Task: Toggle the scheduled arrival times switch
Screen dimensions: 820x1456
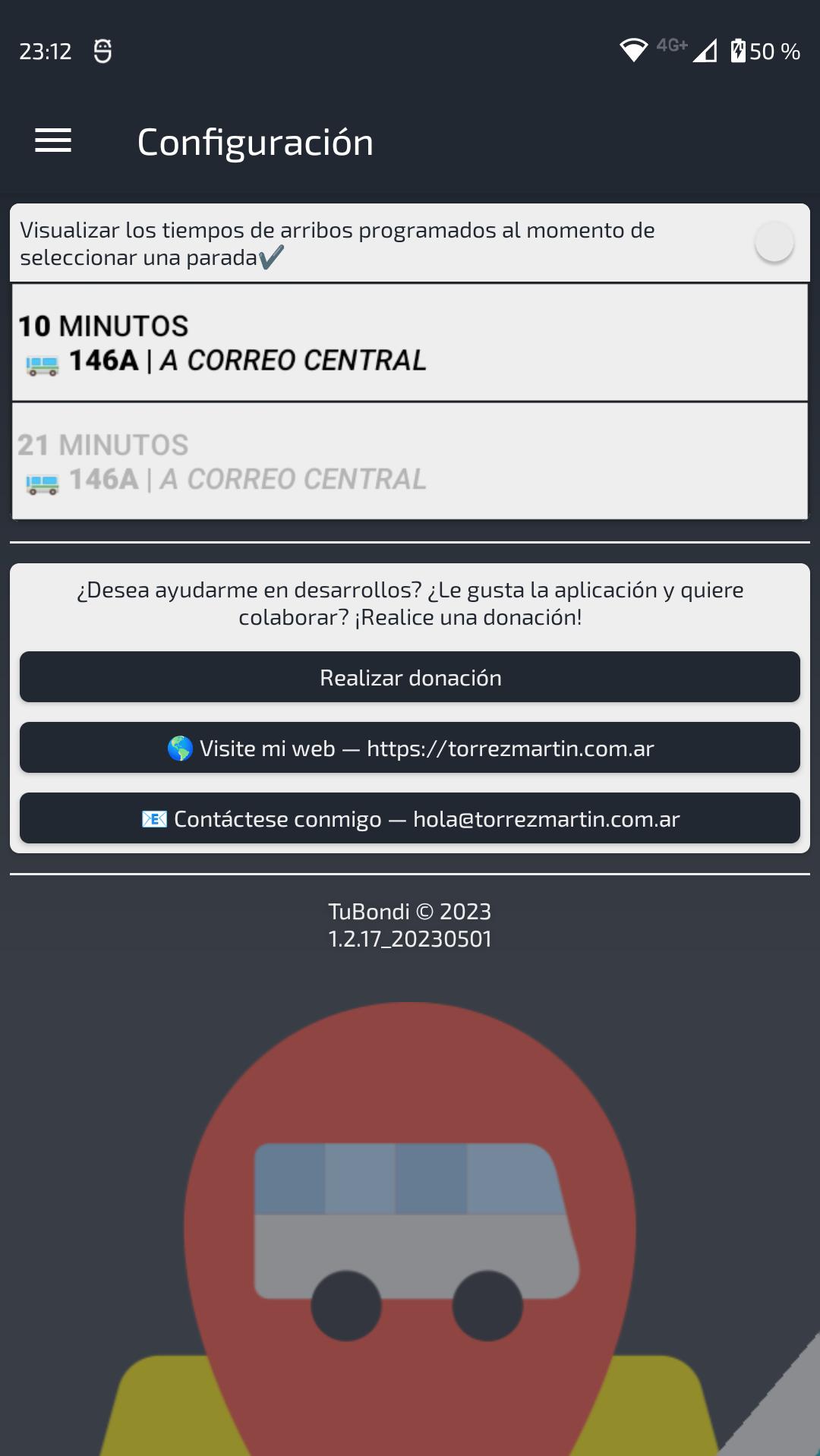Action: [x=774, y=242]
